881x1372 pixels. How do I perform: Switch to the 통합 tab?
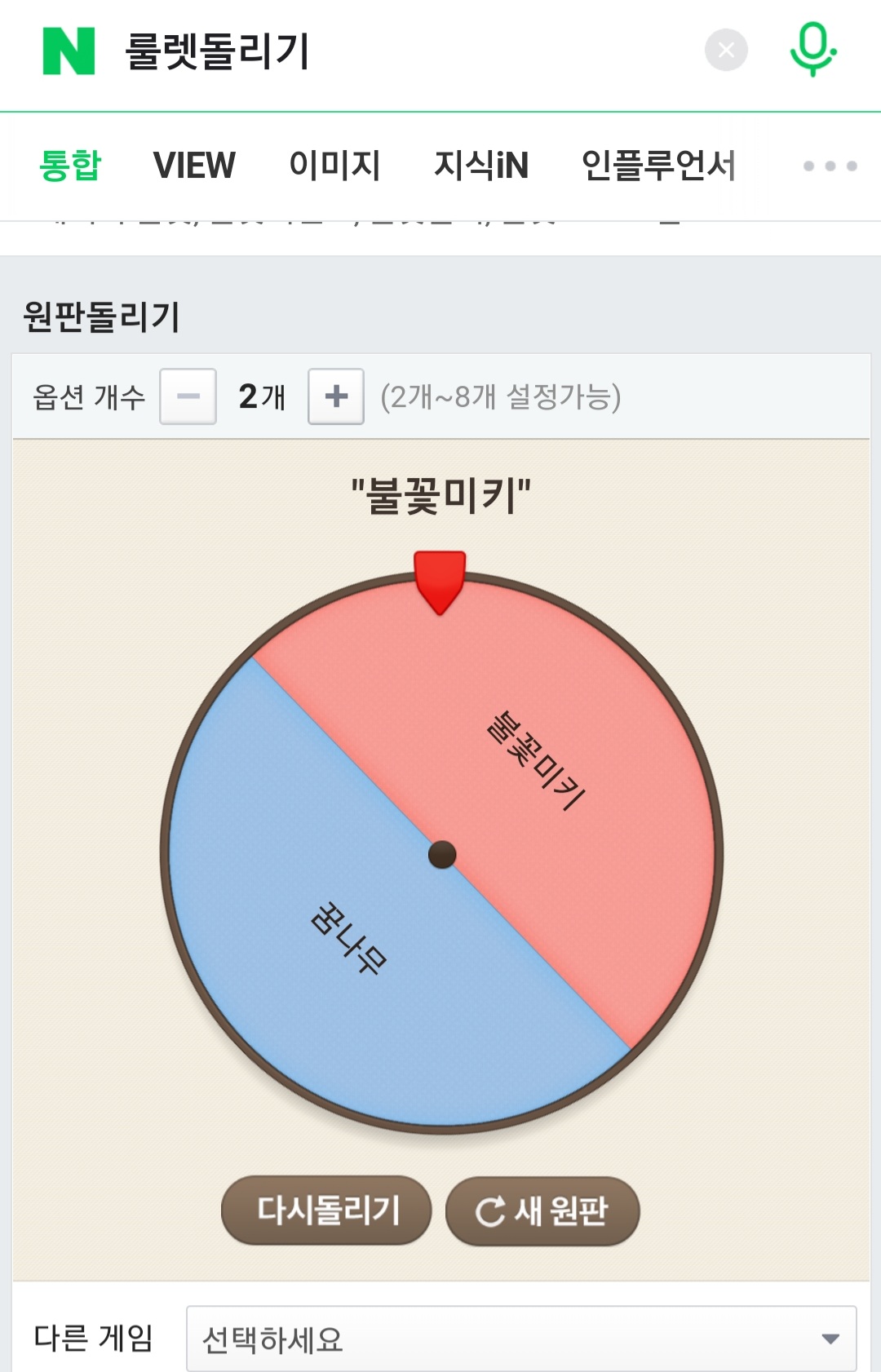(x=70, y=166)
